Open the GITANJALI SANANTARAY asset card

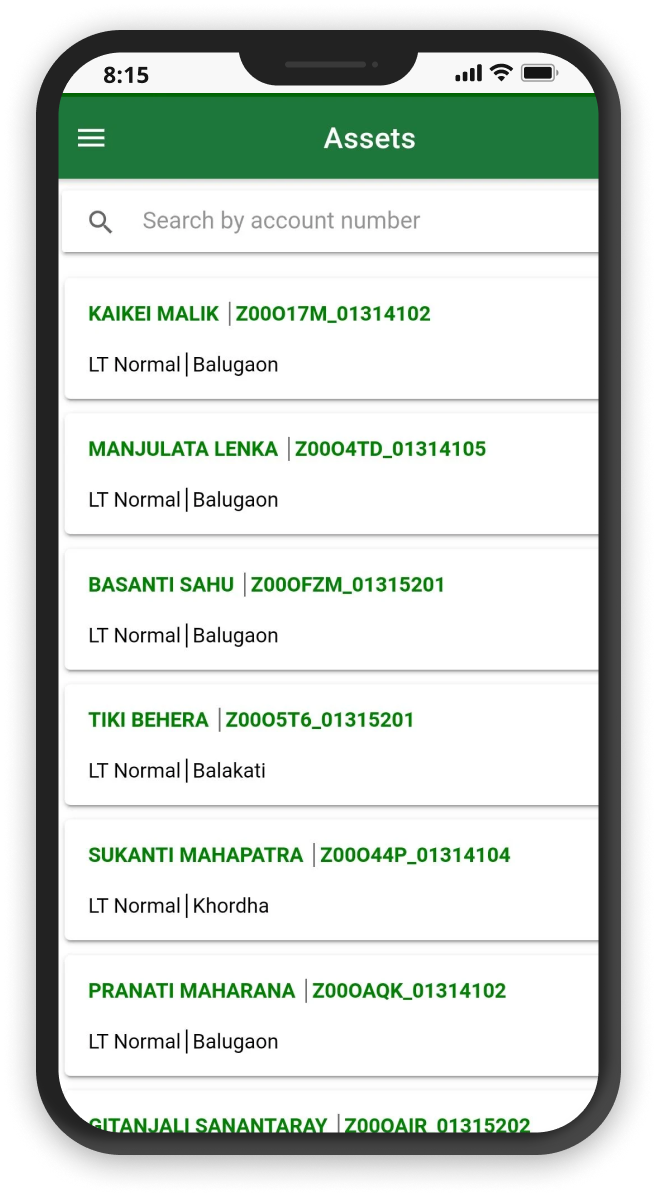click(331, 1112)
